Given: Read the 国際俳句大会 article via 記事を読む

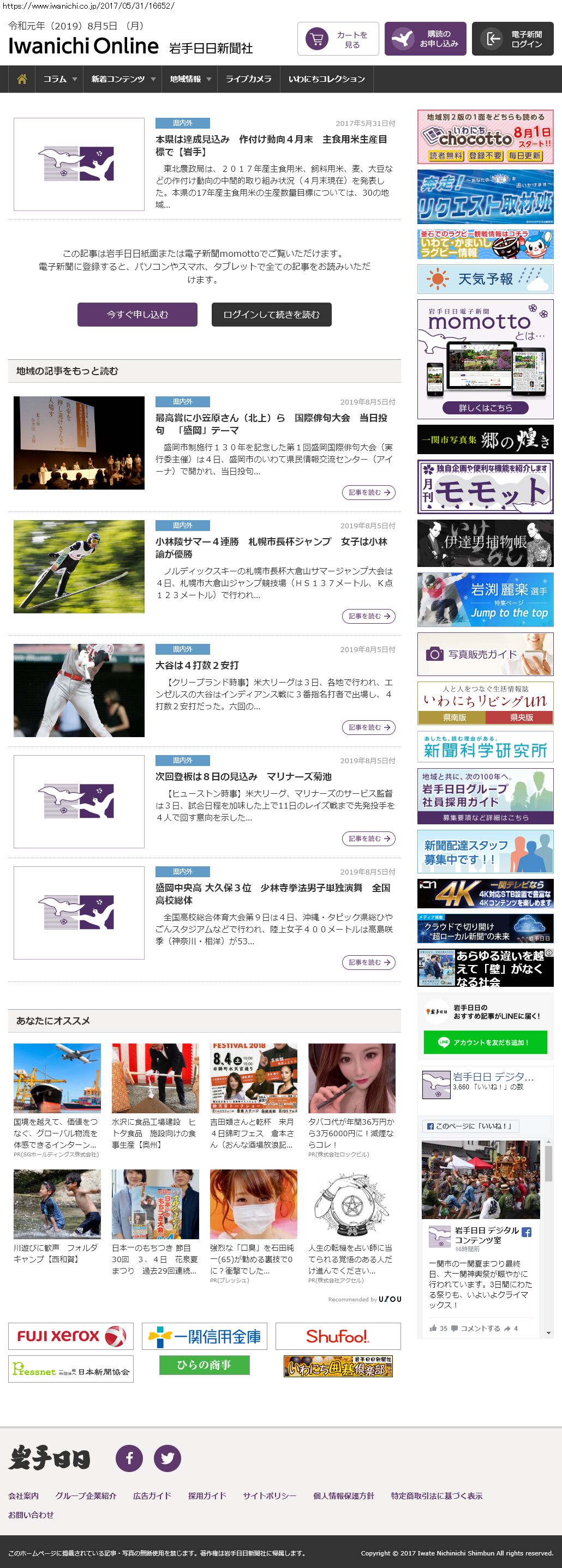Looking at the screenshot, I should (x=368, y=492).
